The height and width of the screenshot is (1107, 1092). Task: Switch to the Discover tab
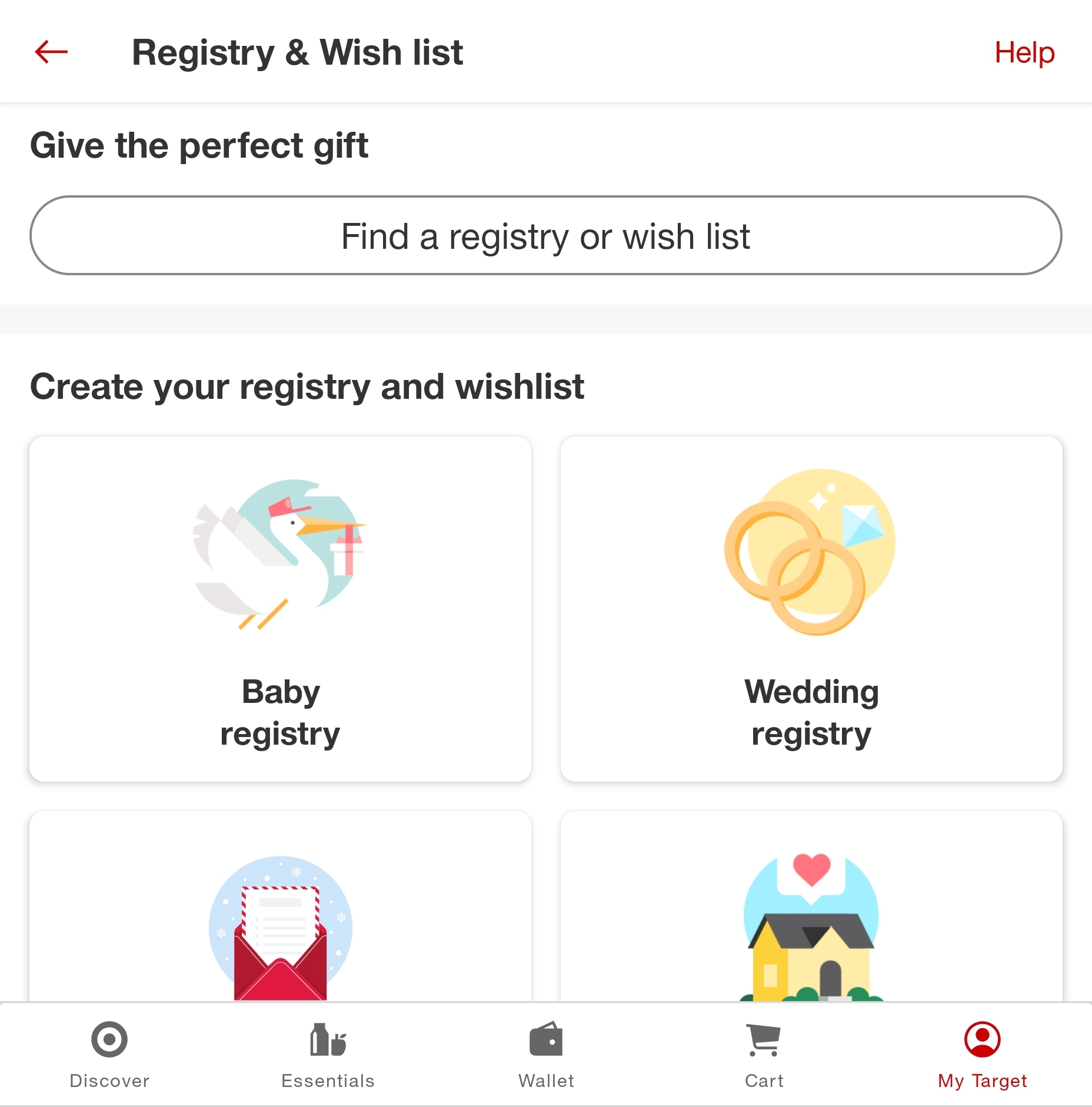[x=109, y=1054]
